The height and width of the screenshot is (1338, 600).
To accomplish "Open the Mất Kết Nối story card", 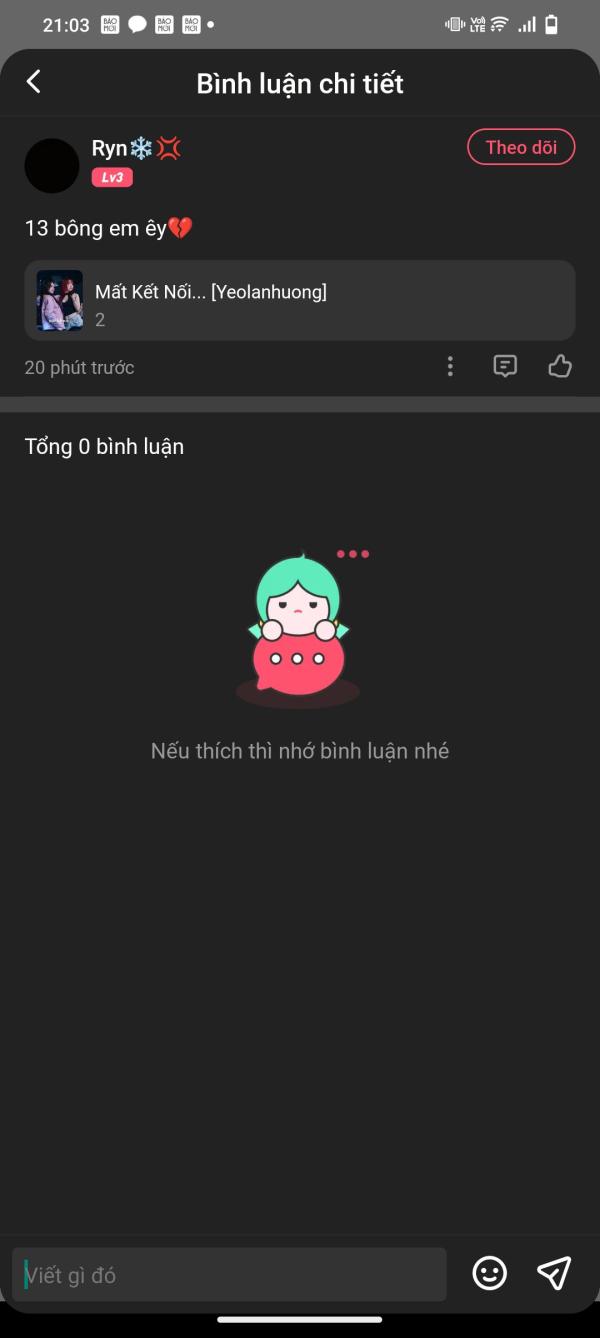I will coord(300,300).
